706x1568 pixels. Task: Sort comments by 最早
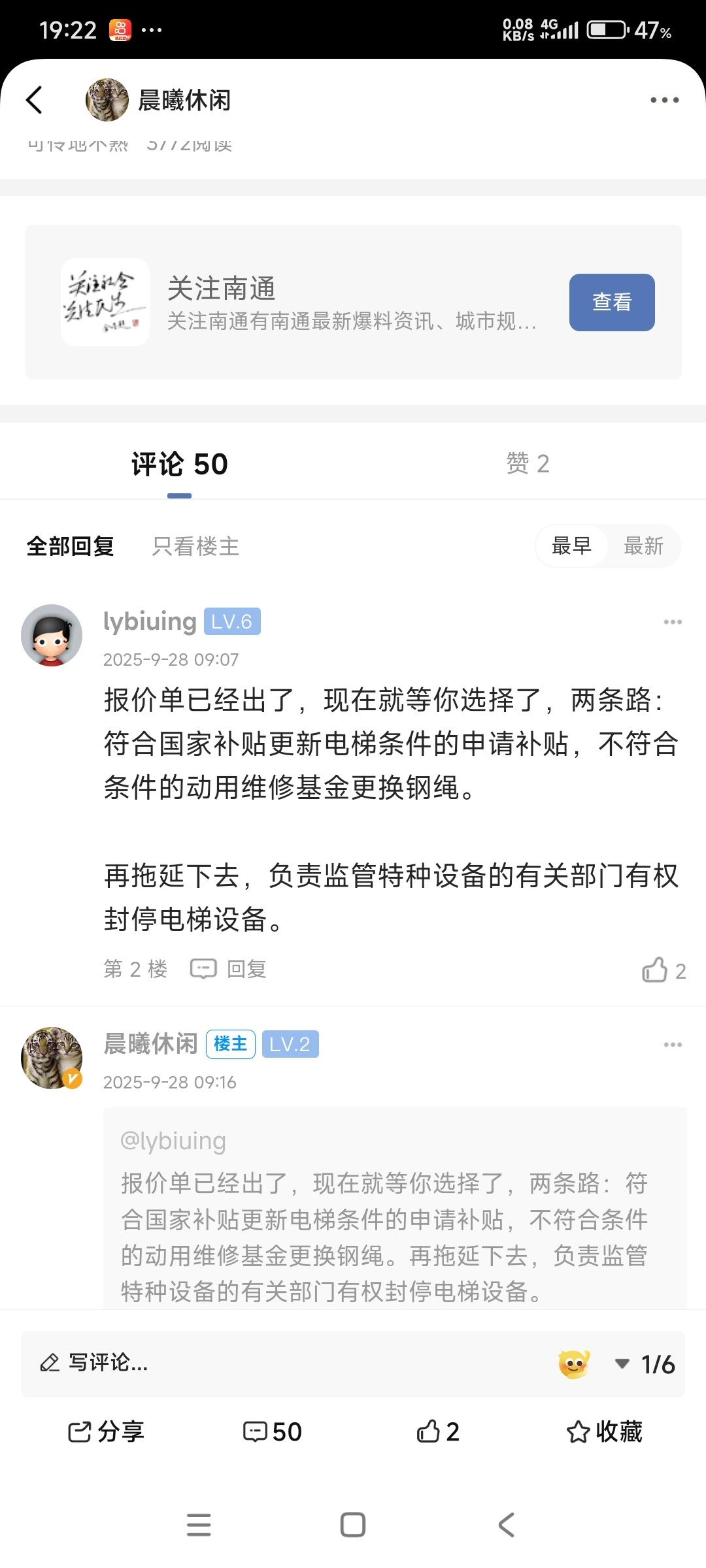571,546
